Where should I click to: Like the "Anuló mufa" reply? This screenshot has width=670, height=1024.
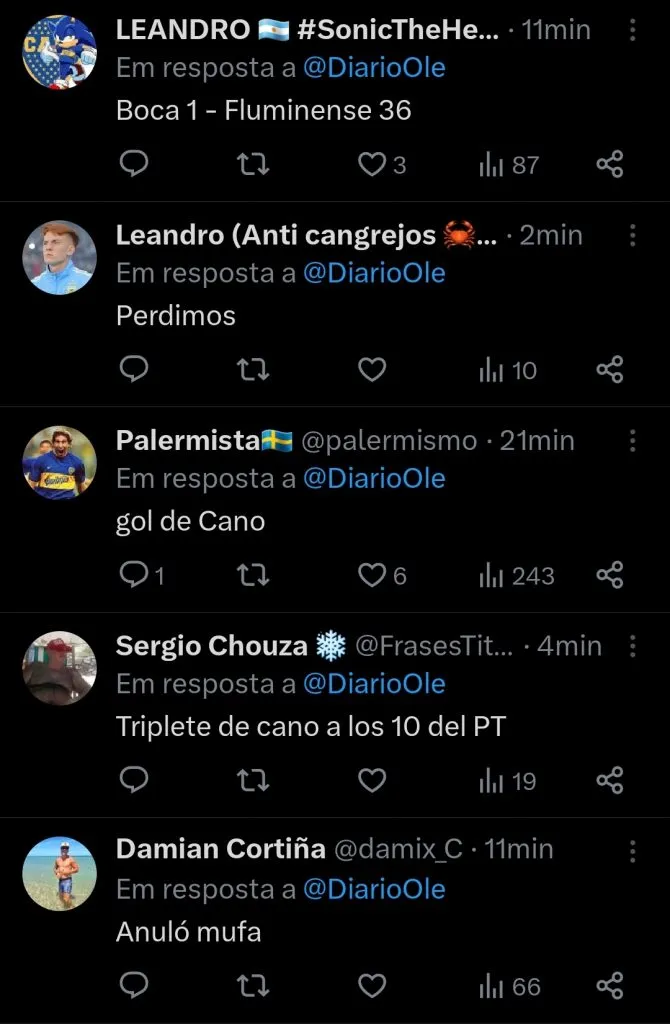(x=372, y=987)
